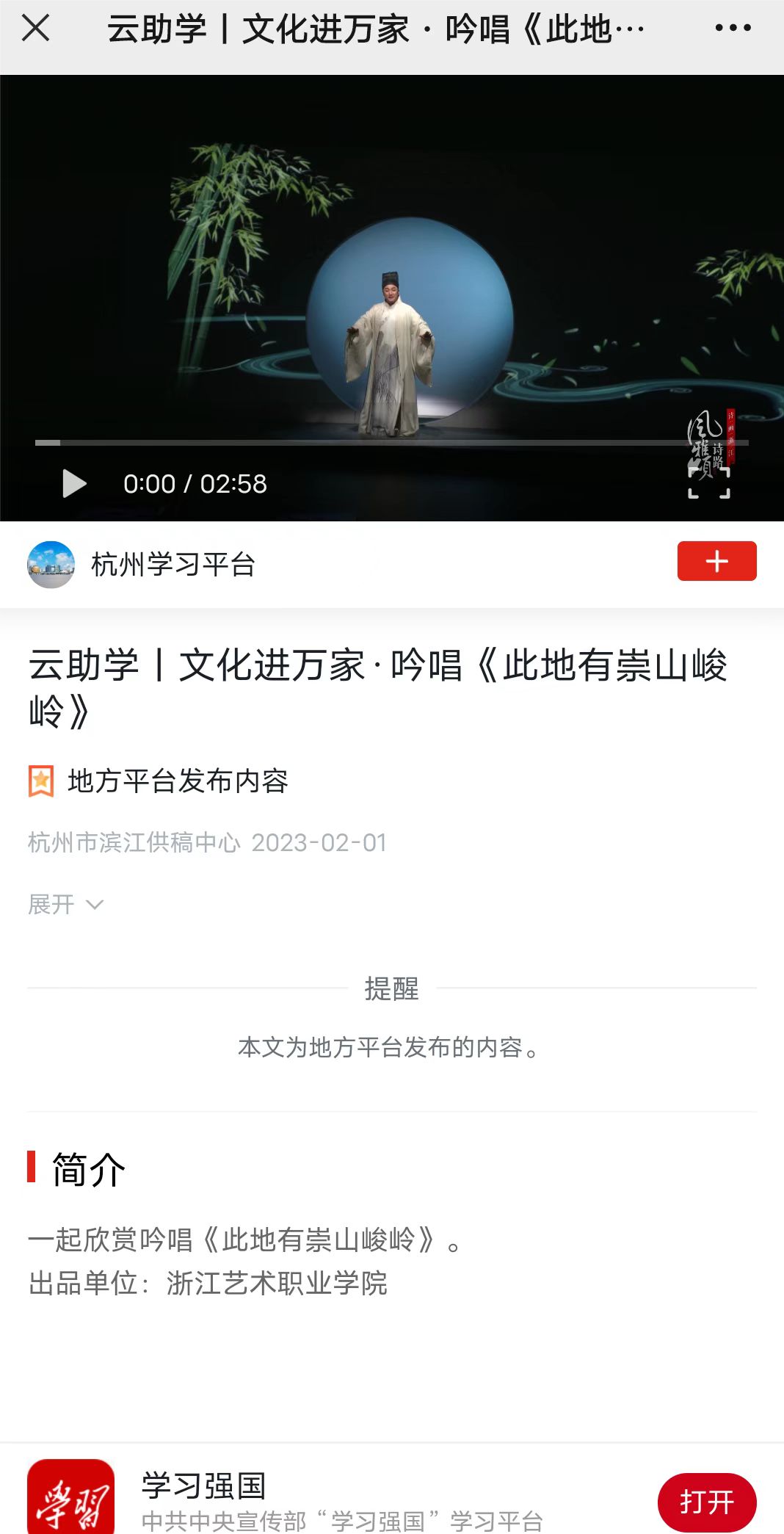This screenshot has width=784, height=1534.
Task: Open the three-dot more options menu
Action: (x=733, y=29)
